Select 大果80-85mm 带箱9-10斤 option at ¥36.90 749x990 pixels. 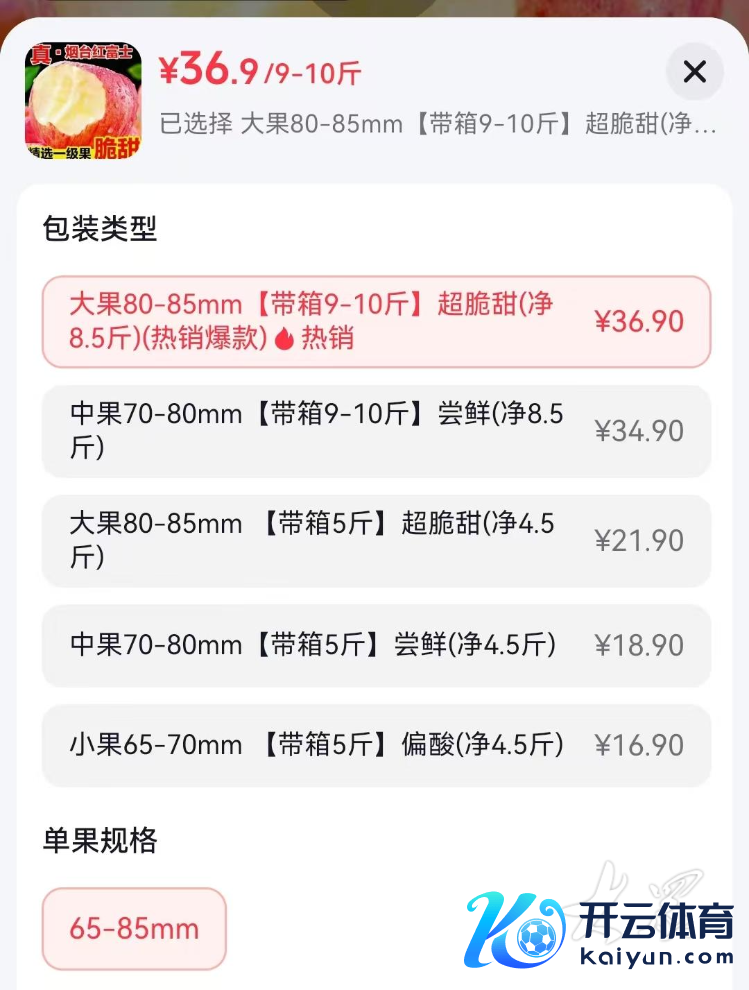click(x=376, y=321)
